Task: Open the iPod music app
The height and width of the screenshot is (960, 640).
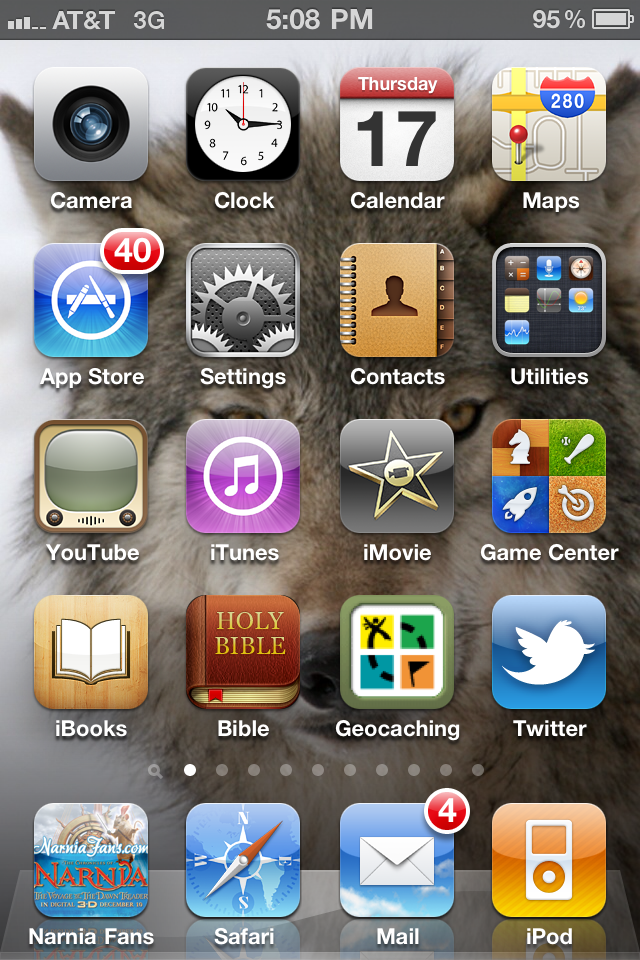Action: pos(549,860)
